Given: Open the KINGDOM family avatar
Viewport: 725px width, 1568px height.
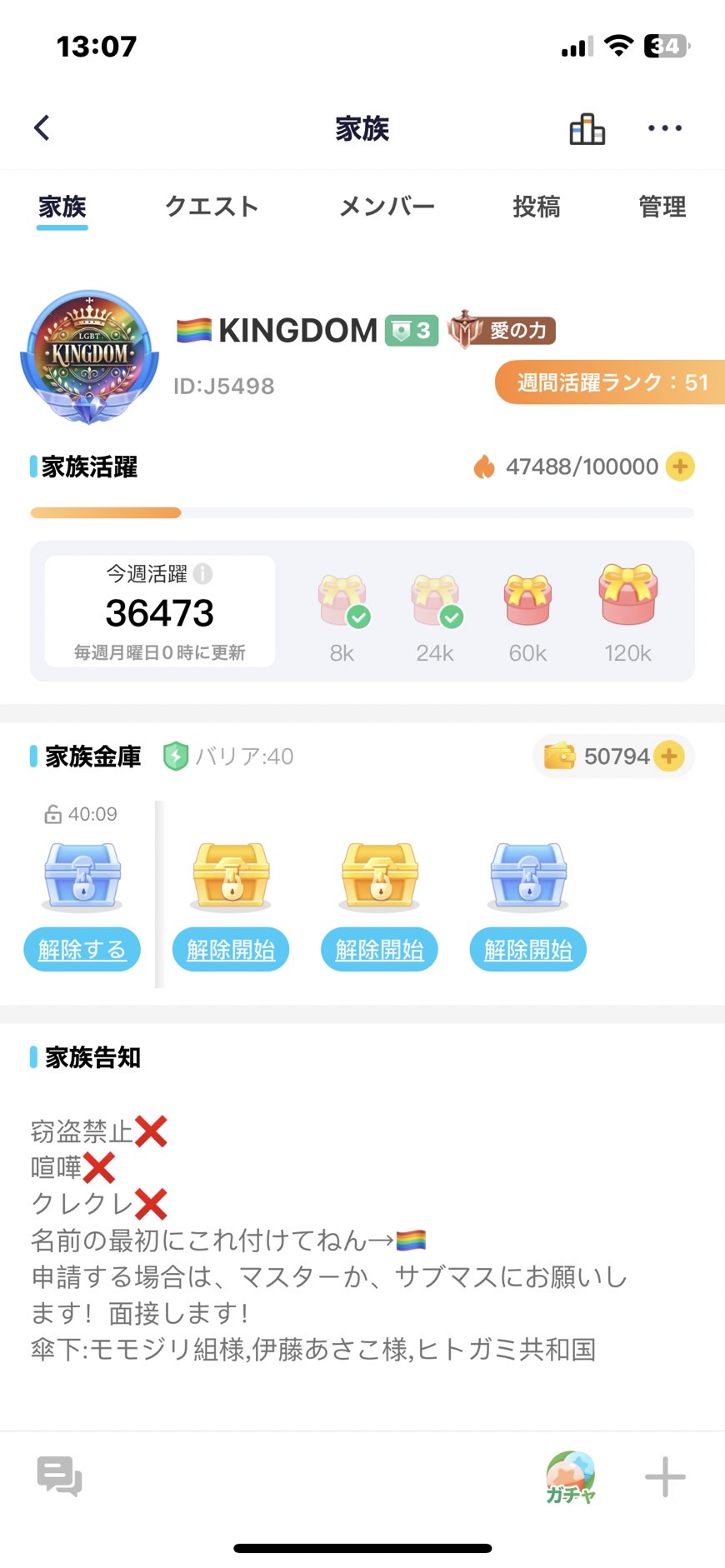Looking at the screenshot, I should tap(90, 357).
